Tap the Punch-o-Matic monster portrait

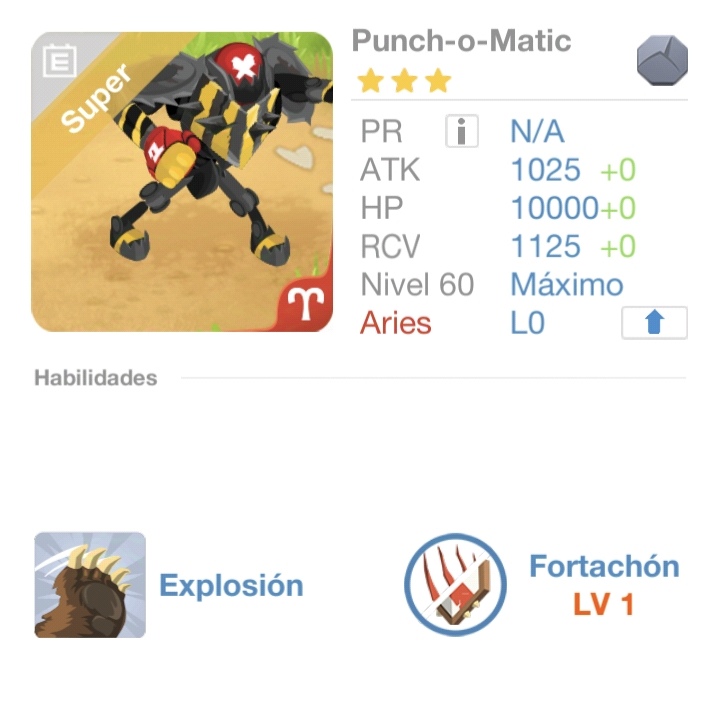[x=182, y=182]
